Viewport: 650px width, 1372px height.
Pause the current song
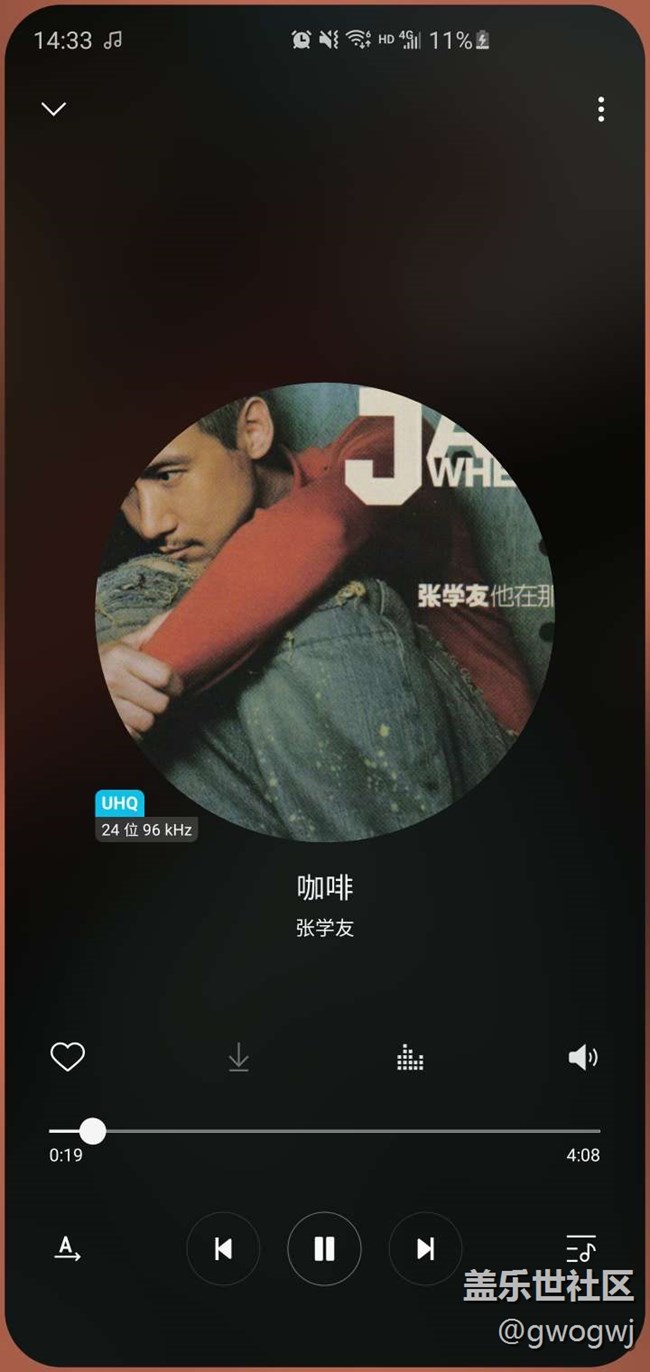(324, 1248)
